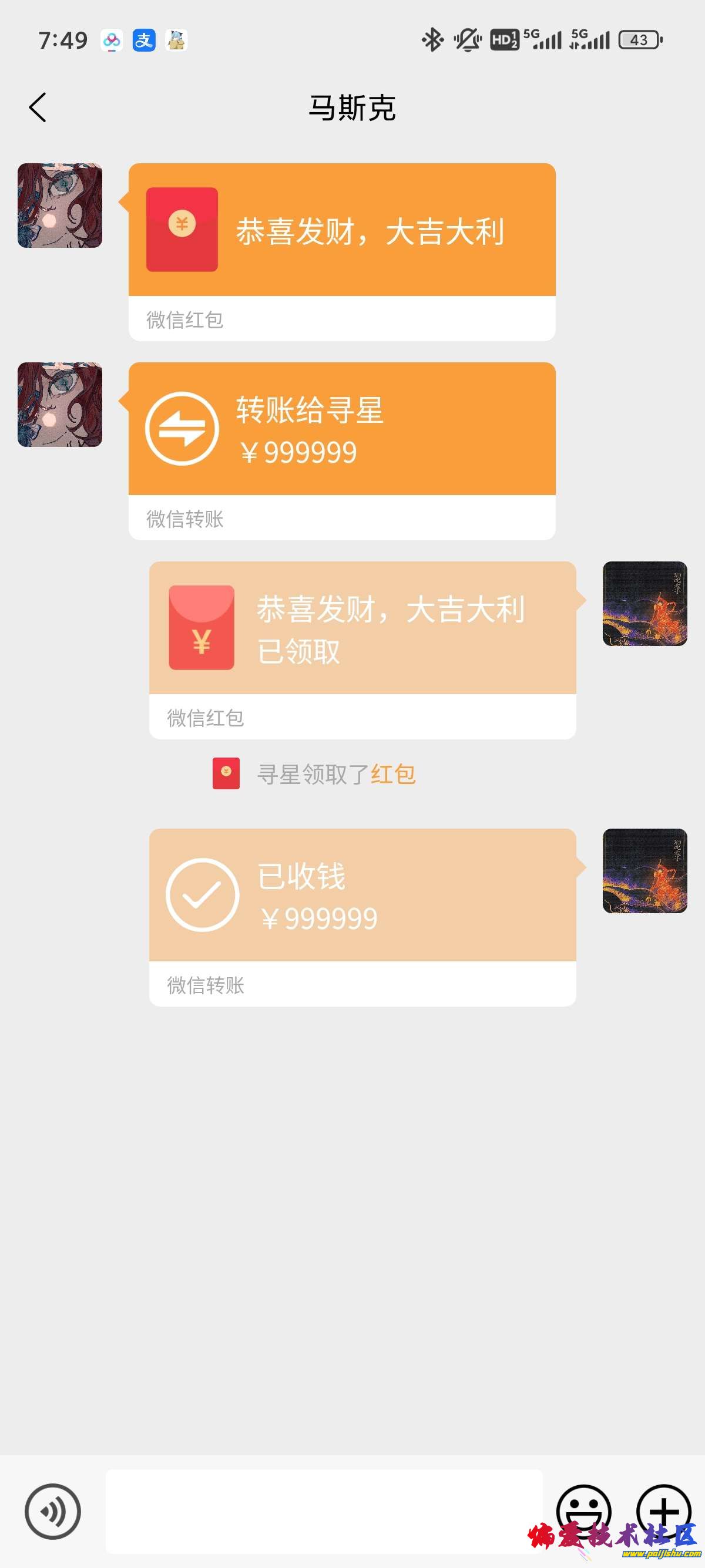
Task: Tap the 微信红包 label under the red packet
Action: coord(185,321)
